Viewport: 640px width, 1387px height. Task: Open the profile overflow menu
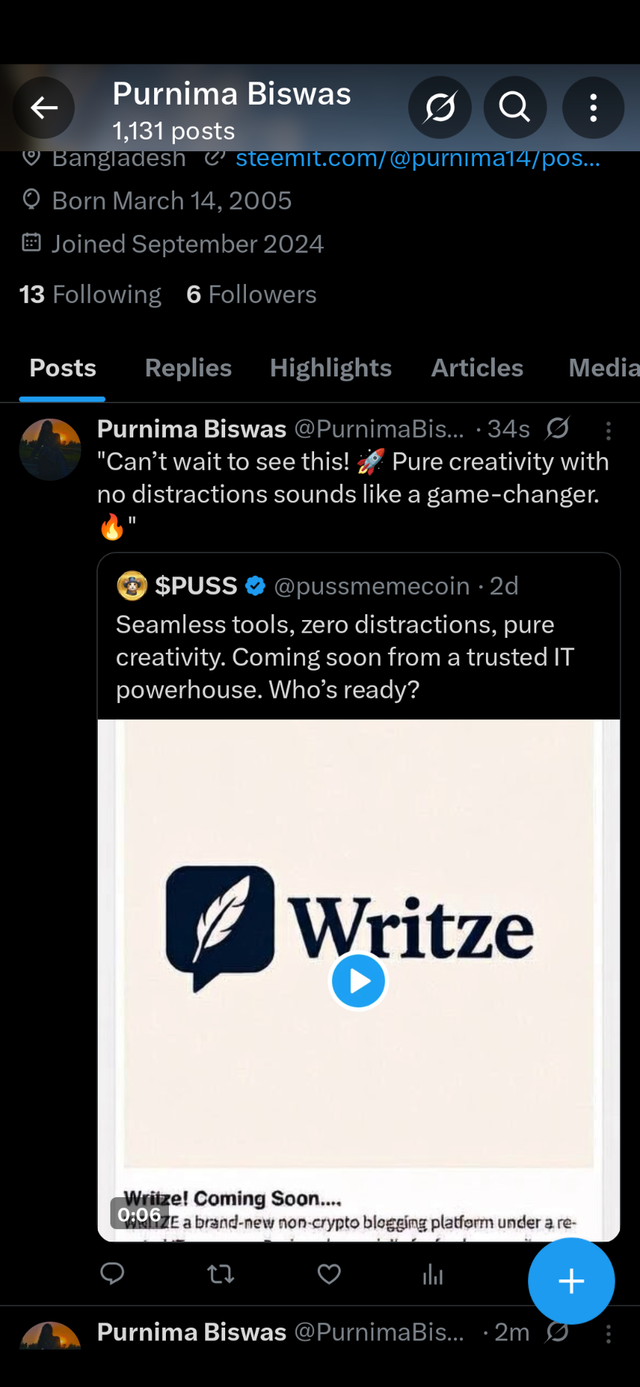point(593,107)
